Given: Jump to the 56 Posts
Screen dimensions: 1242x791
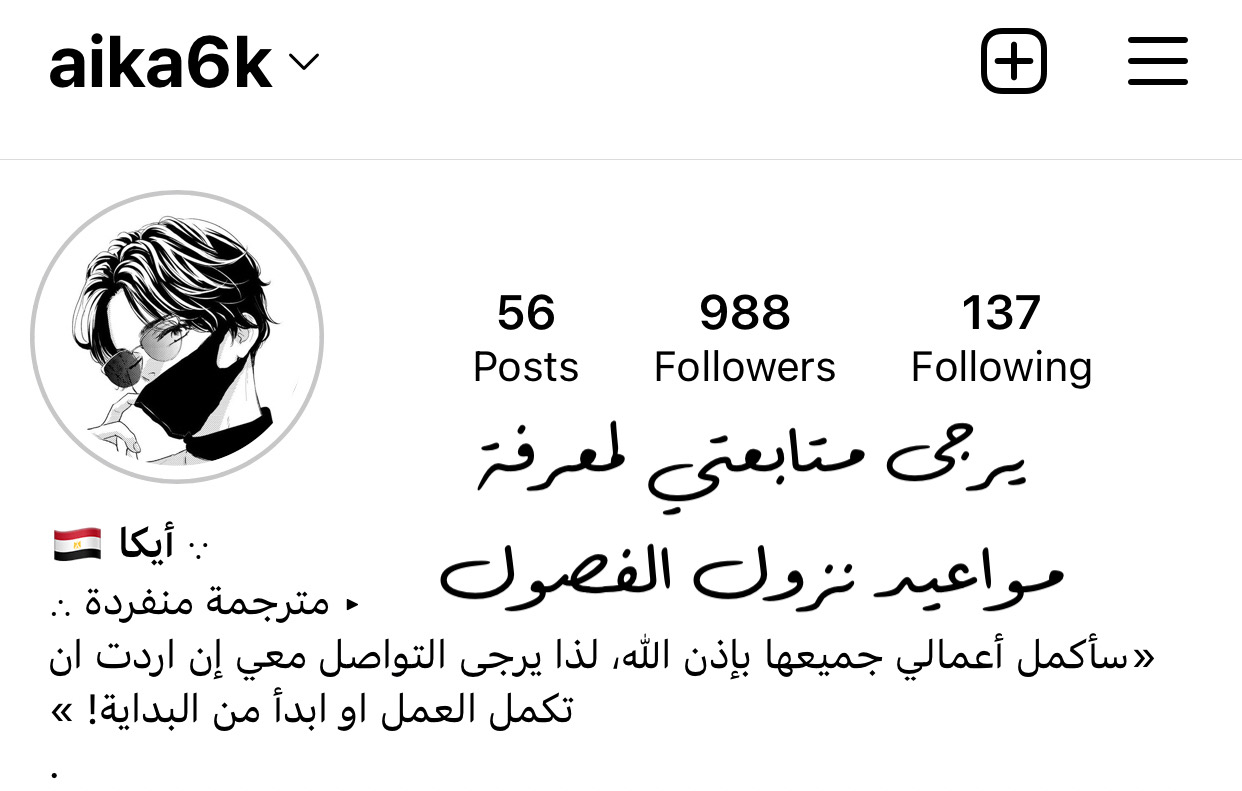Looking at the screenshot, I should (x=526, y=340).
